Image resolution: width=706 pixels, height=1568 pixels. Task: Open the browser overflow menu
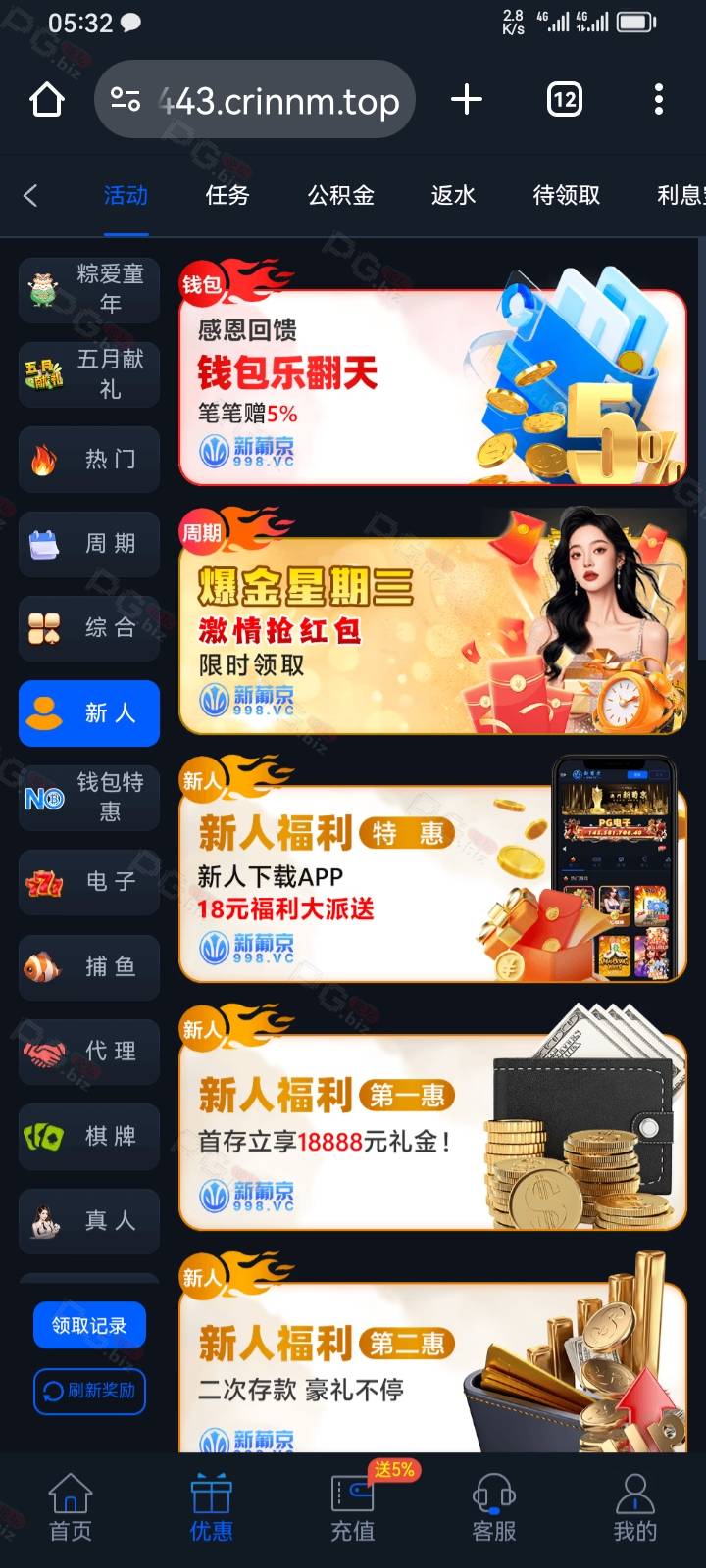(658, 99)
